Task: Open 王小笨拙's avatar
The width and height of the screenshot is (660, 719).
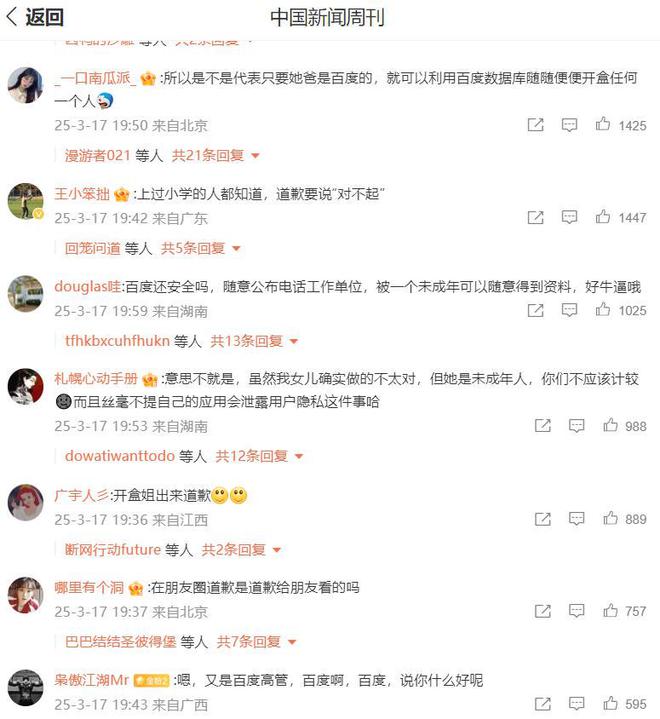Action: pos(25,201)
